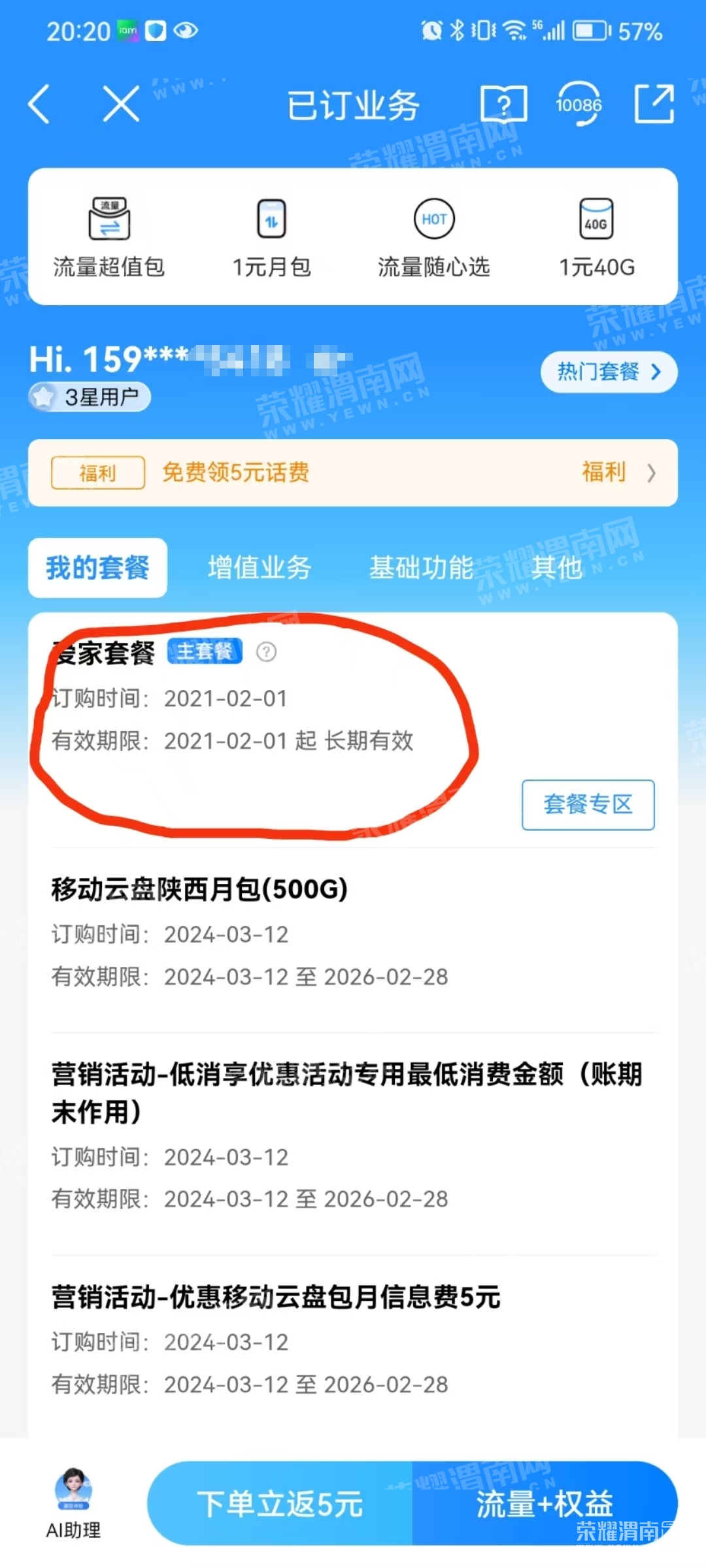Tap the question mark next to 主套餐

(266, 651)
